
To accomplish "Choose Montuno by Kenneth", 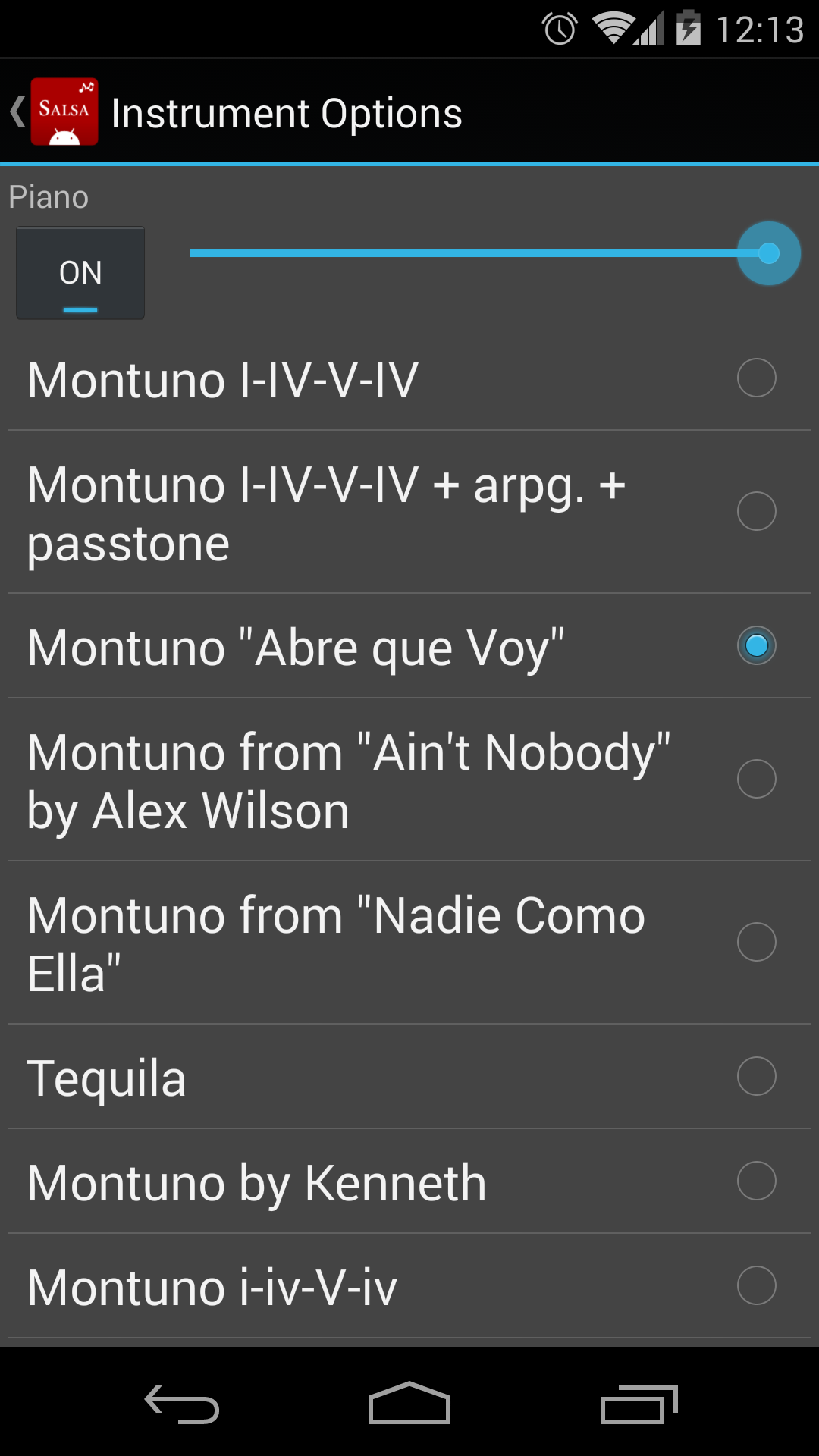I will pyautogui.click(x=756, y=1181).
